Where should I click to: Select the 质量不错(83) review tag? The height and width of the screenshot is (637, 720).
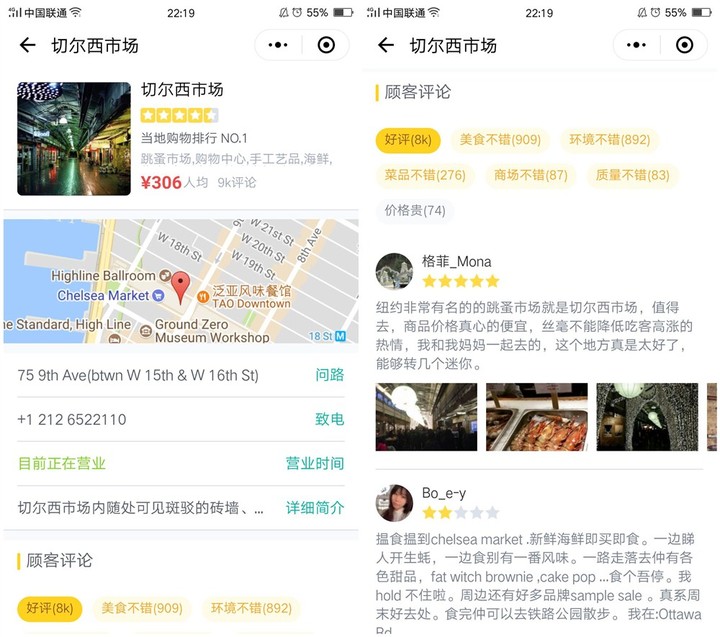[x=632, y=175]
